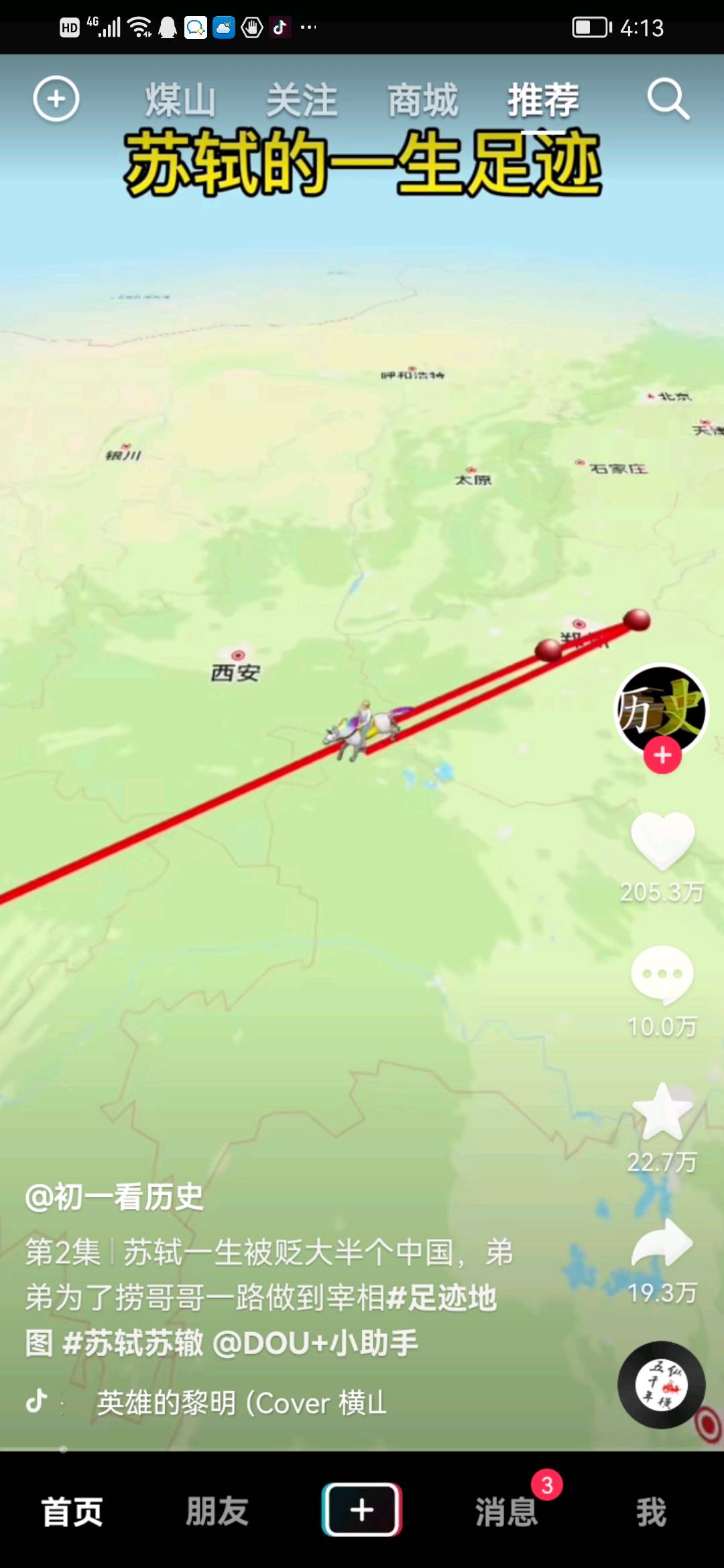The image size is (724, 1568).
Task: Share the video using the arrow icon
Action: click(662, 1243)
